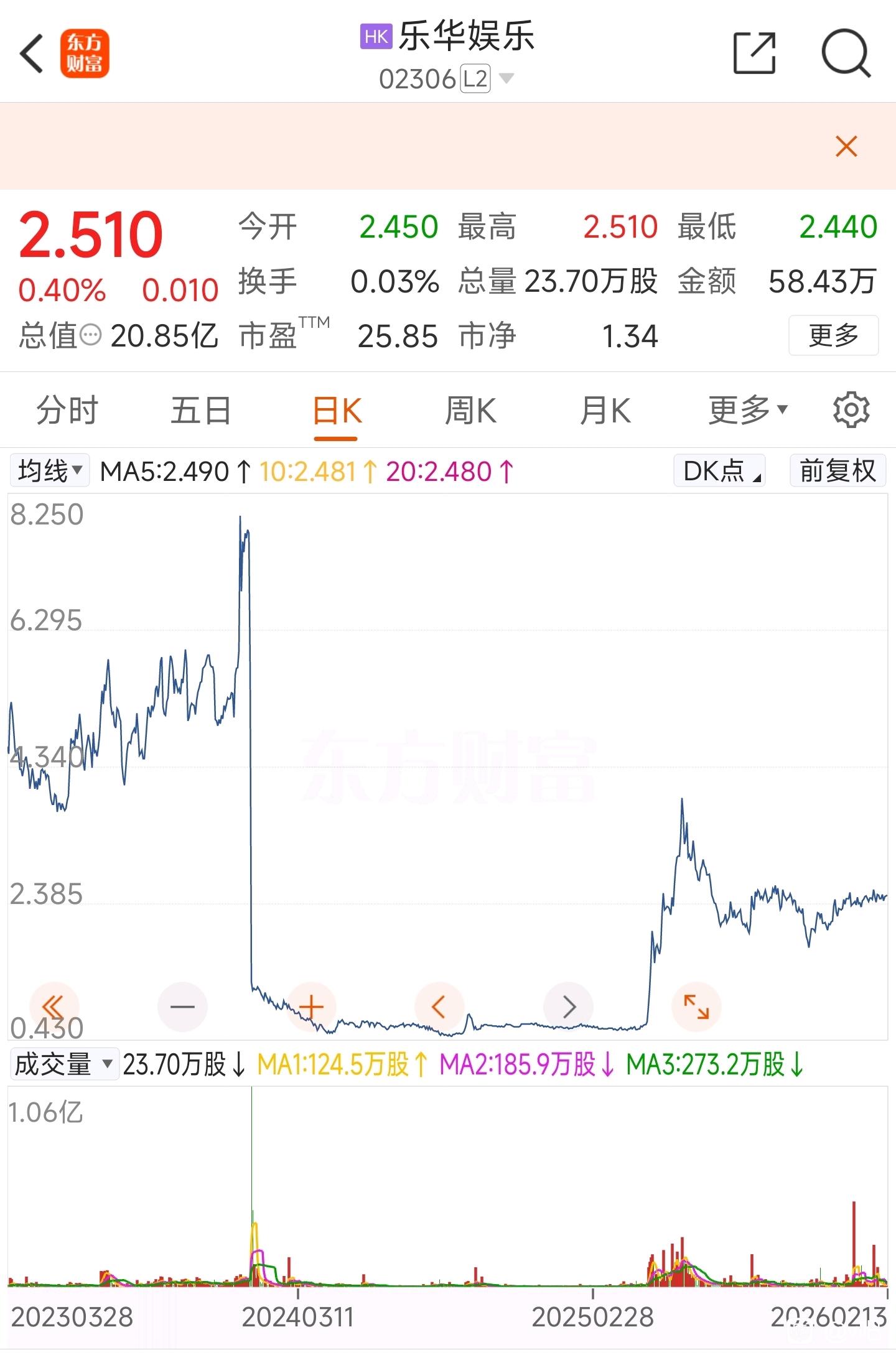Go back to the previous screen
This screenshot has width=896, height=1355.
click(x=32, y=54)
